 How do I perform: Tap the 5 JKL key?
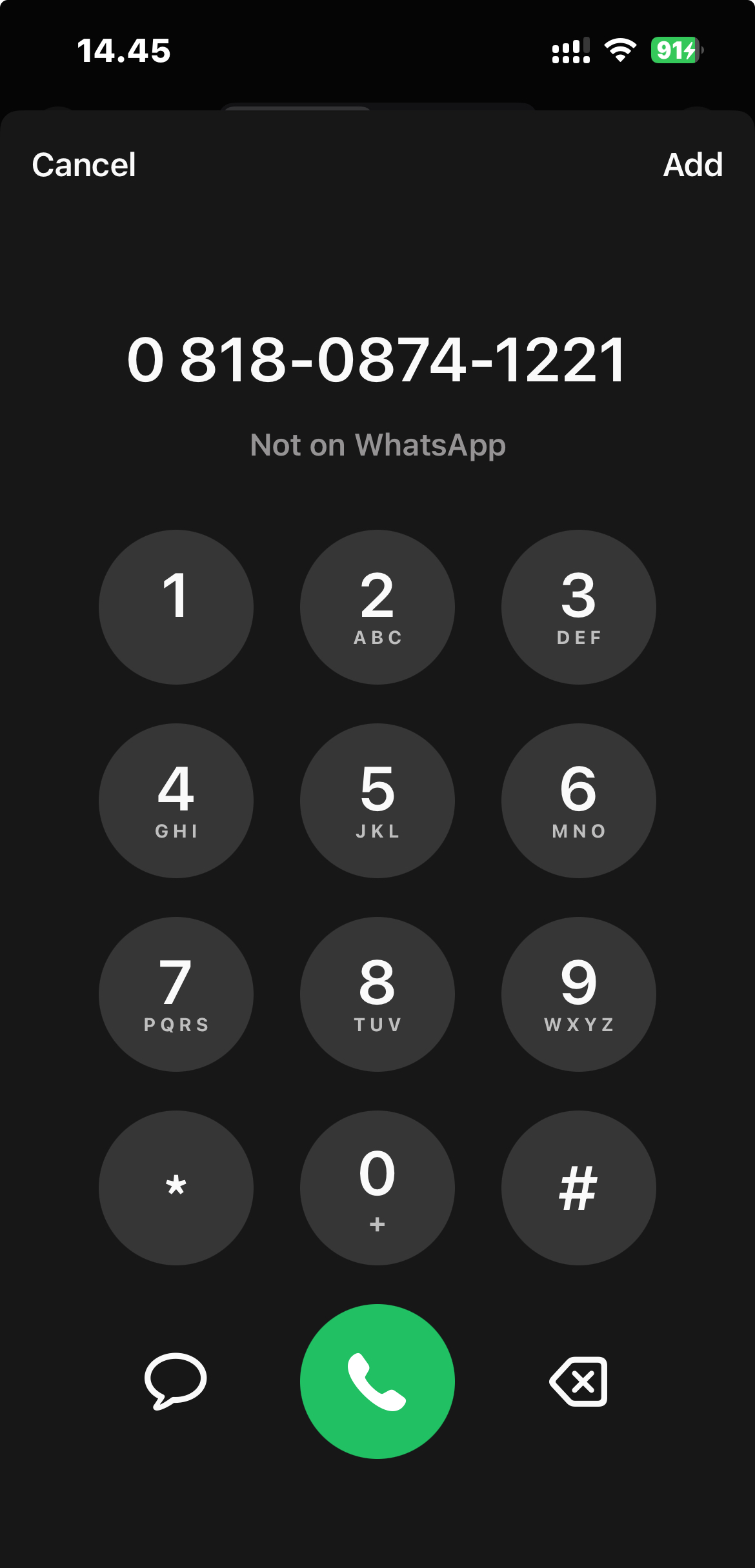point(377,801)
